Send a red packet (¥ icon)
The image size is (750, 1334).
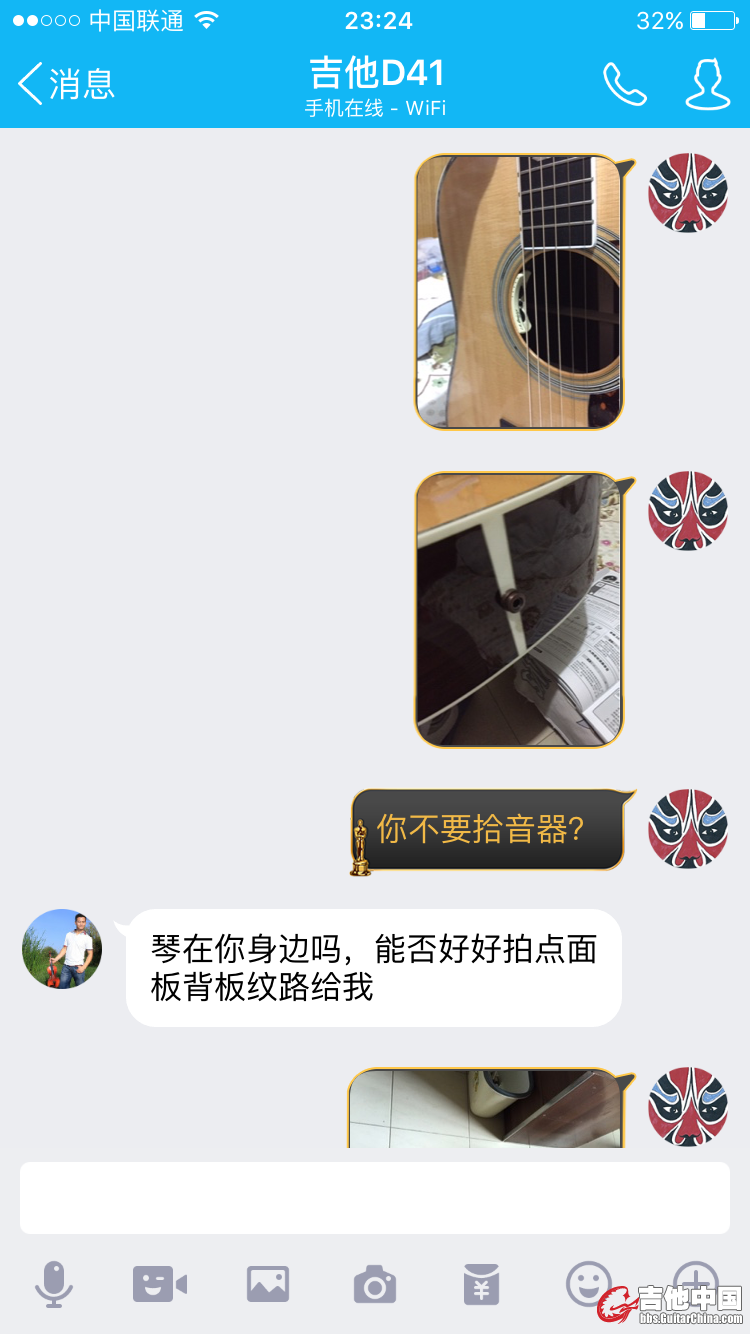[x=481, y=1284]
